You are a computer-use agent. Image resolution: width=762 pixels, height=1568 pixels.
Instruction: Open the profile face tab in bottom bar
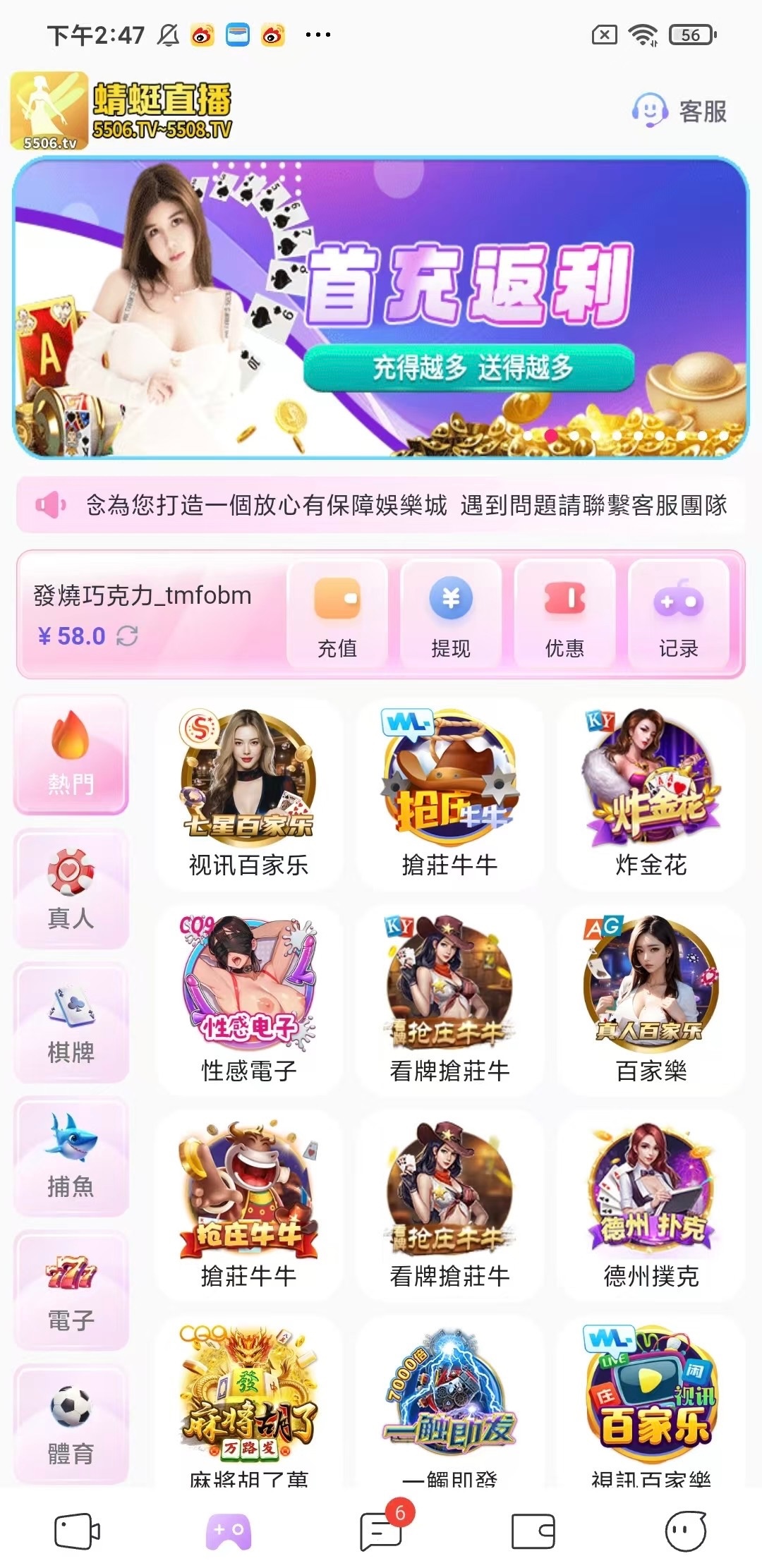[685, 1531]
